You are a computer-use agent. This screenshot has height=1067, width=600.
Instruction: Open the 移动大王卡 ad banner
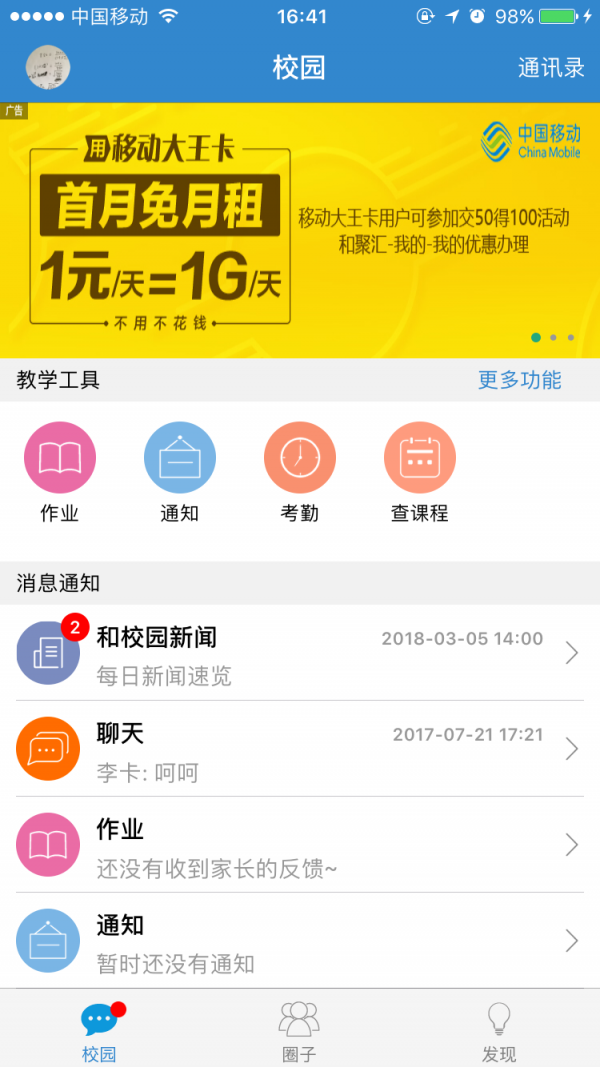(300, 230)
